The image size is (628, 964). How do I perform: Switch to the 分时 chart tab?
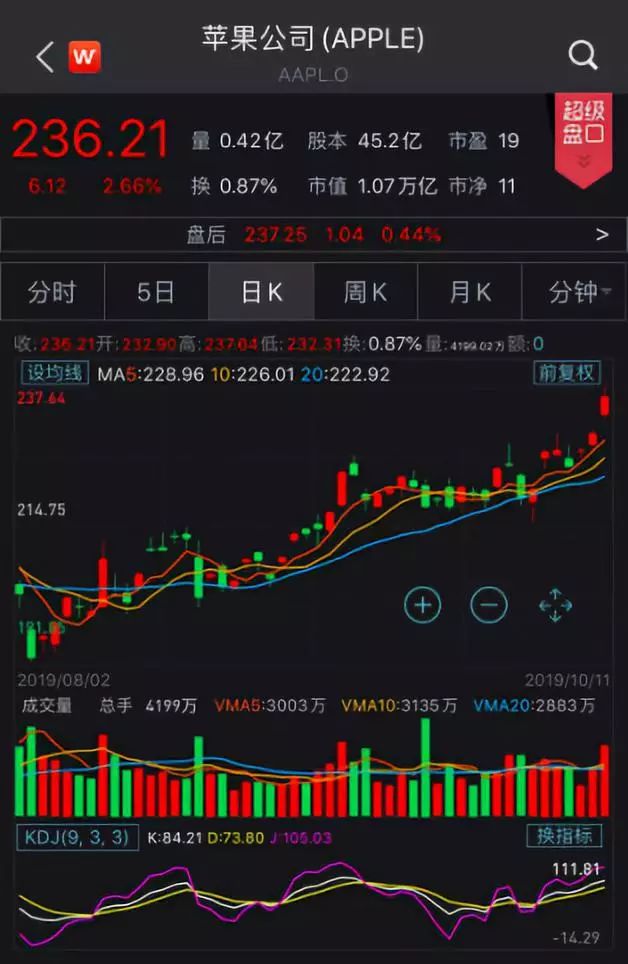pyautogui.click(x=52, y=292)
